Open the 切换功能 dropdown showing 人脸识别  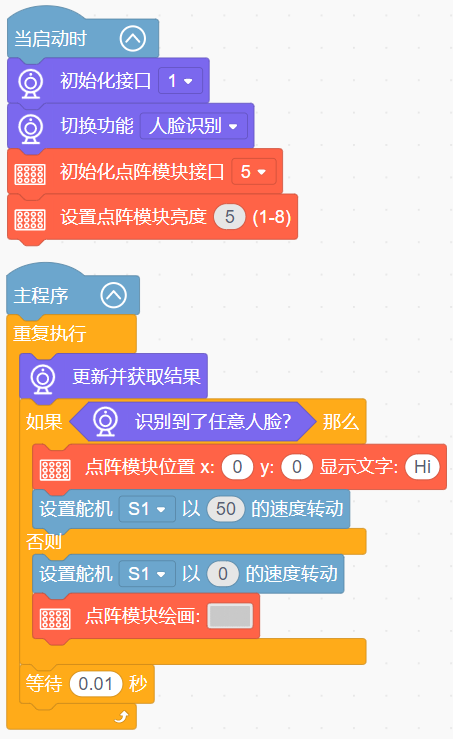click(194, 126)
